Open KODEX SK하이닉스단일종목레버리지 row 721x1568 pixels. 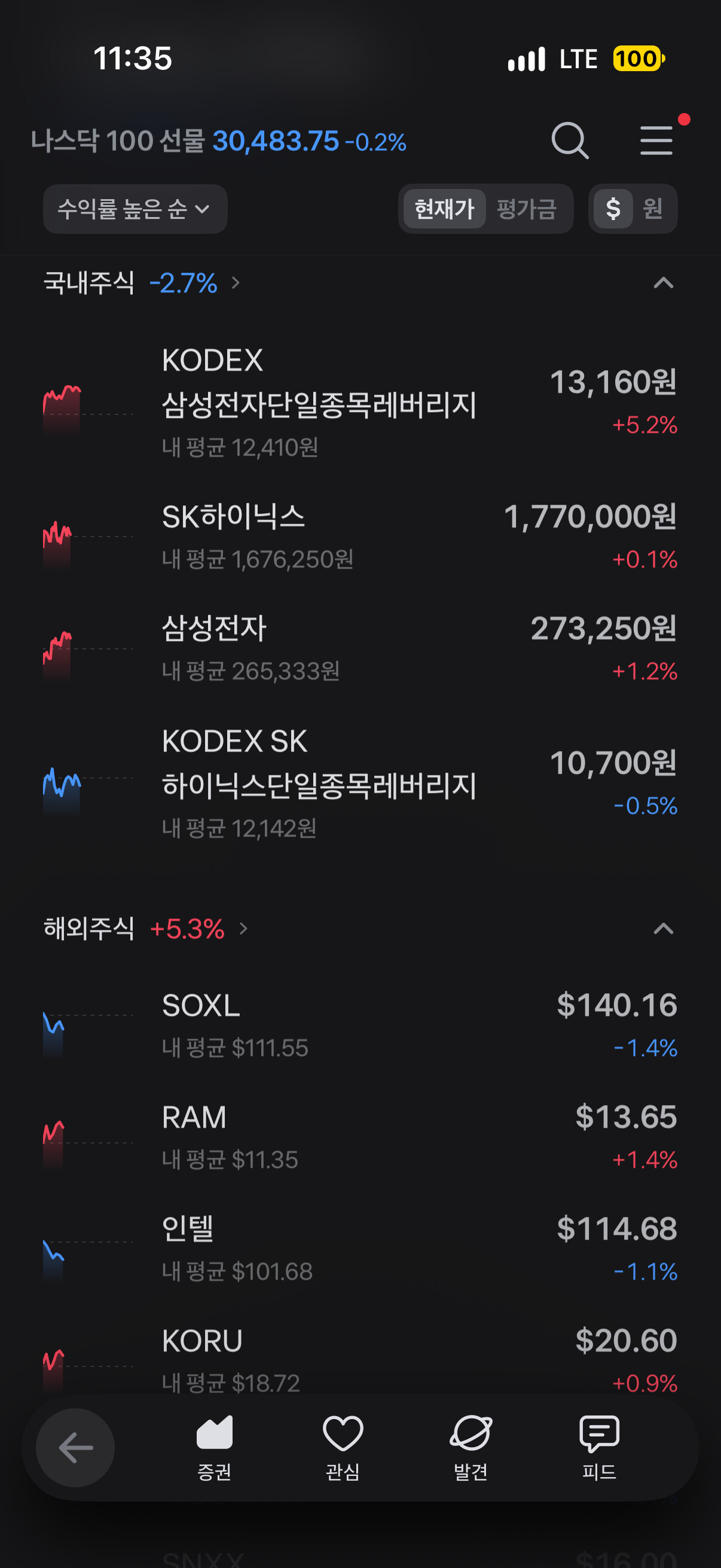tap(360, 784)
